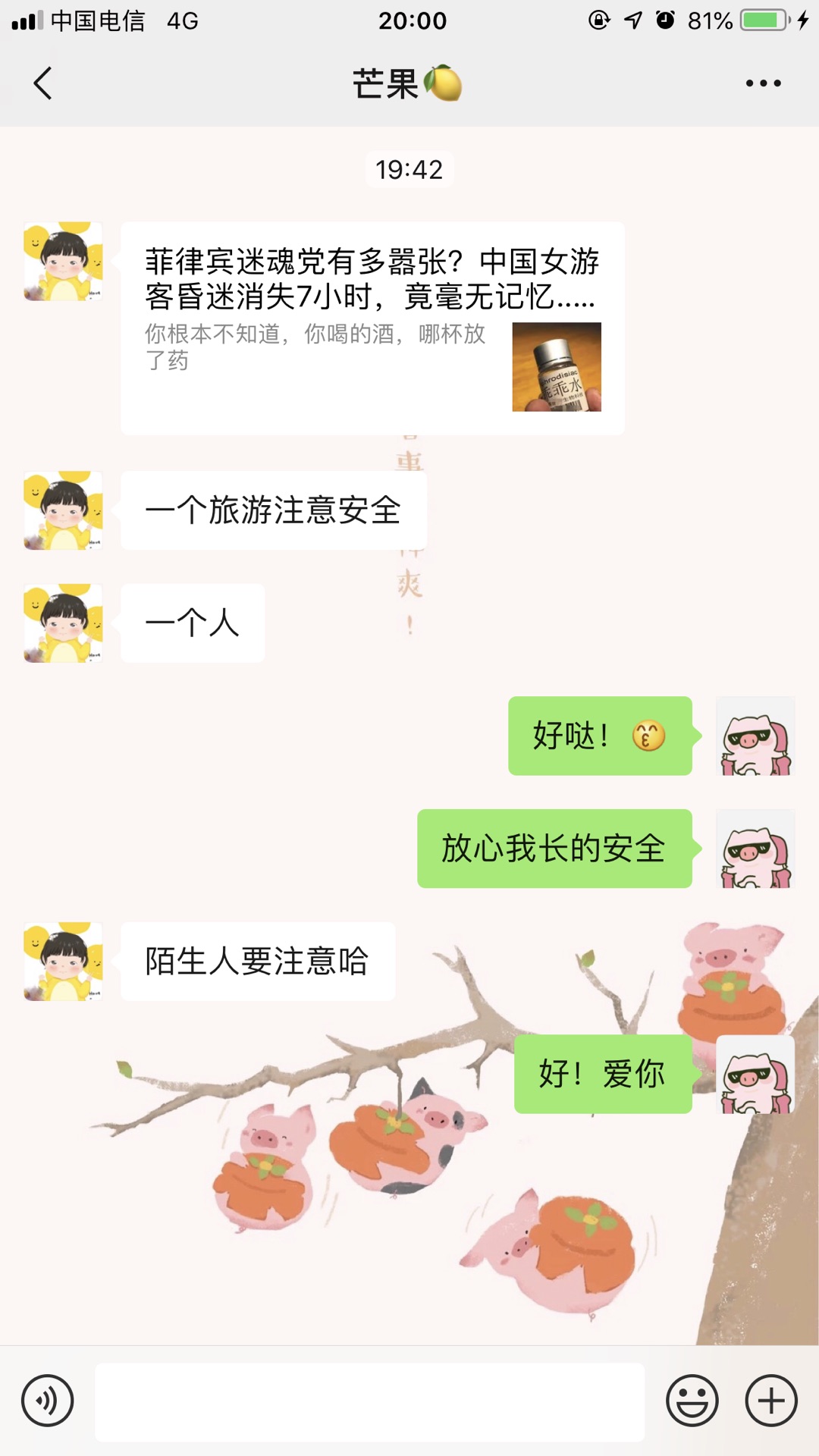Tap my pig avatar beside 好！爱你

755,1074
